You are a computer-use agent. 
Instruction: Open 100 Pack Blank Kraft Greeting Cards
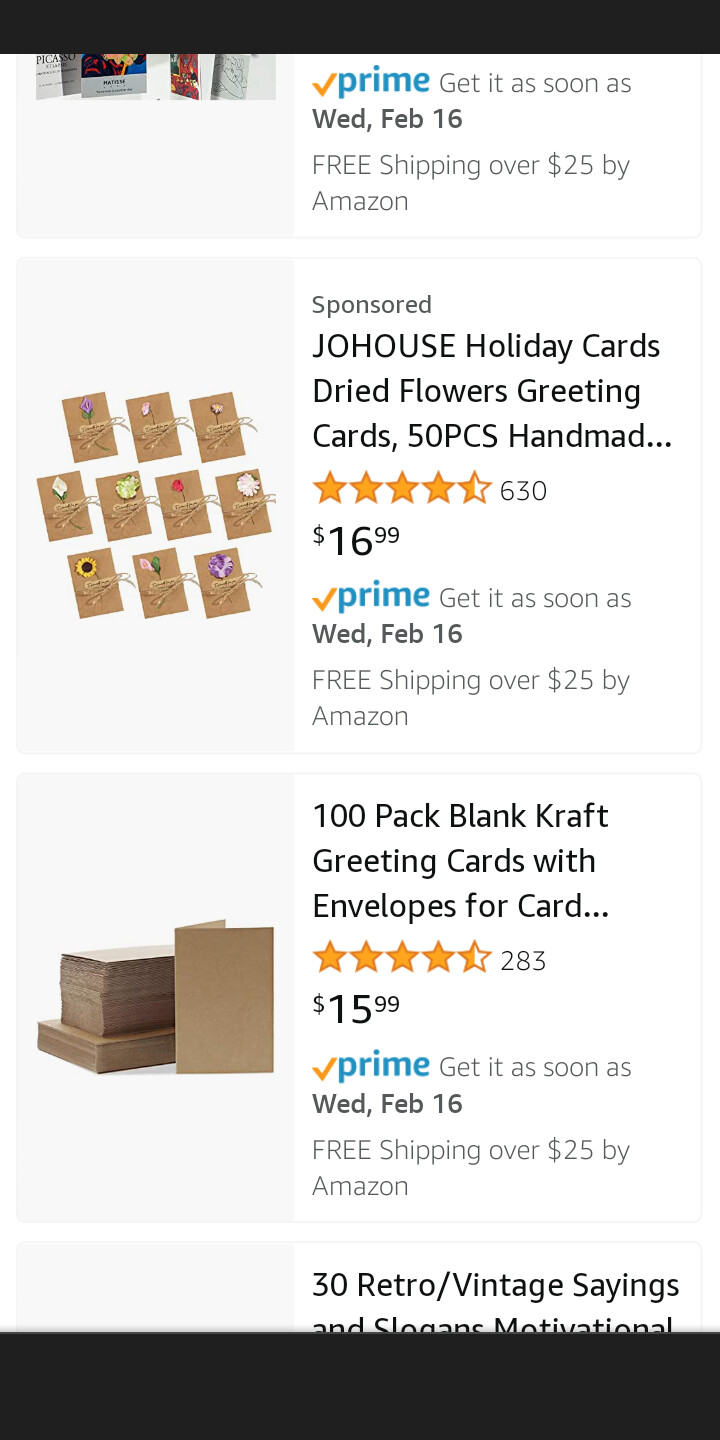[460, 861]
